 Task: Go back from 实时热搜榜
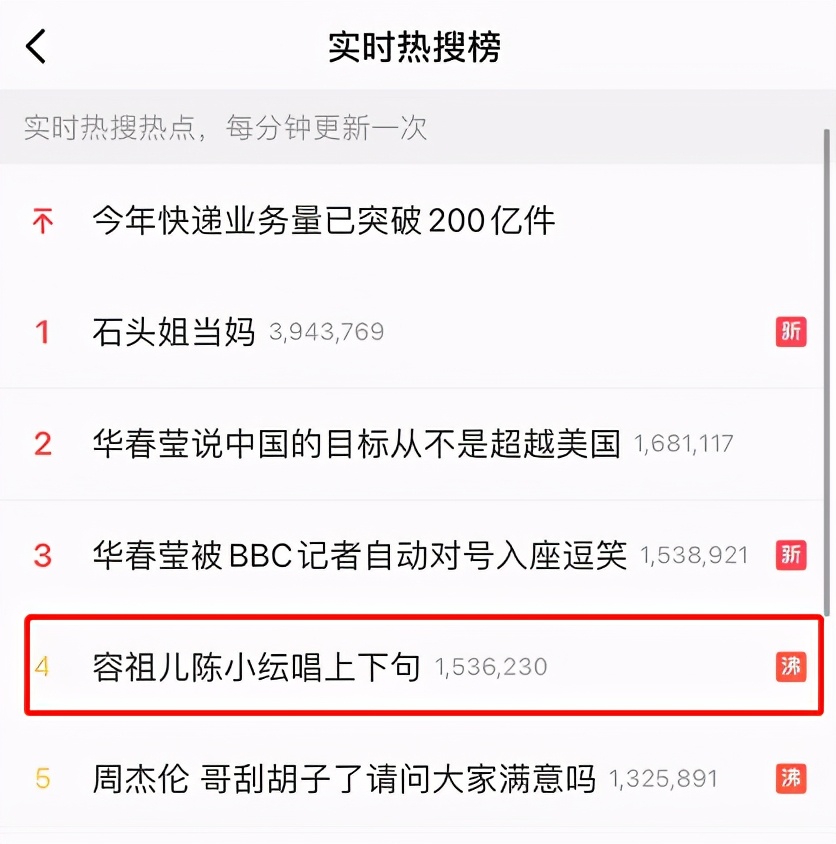tap(36, 47)
